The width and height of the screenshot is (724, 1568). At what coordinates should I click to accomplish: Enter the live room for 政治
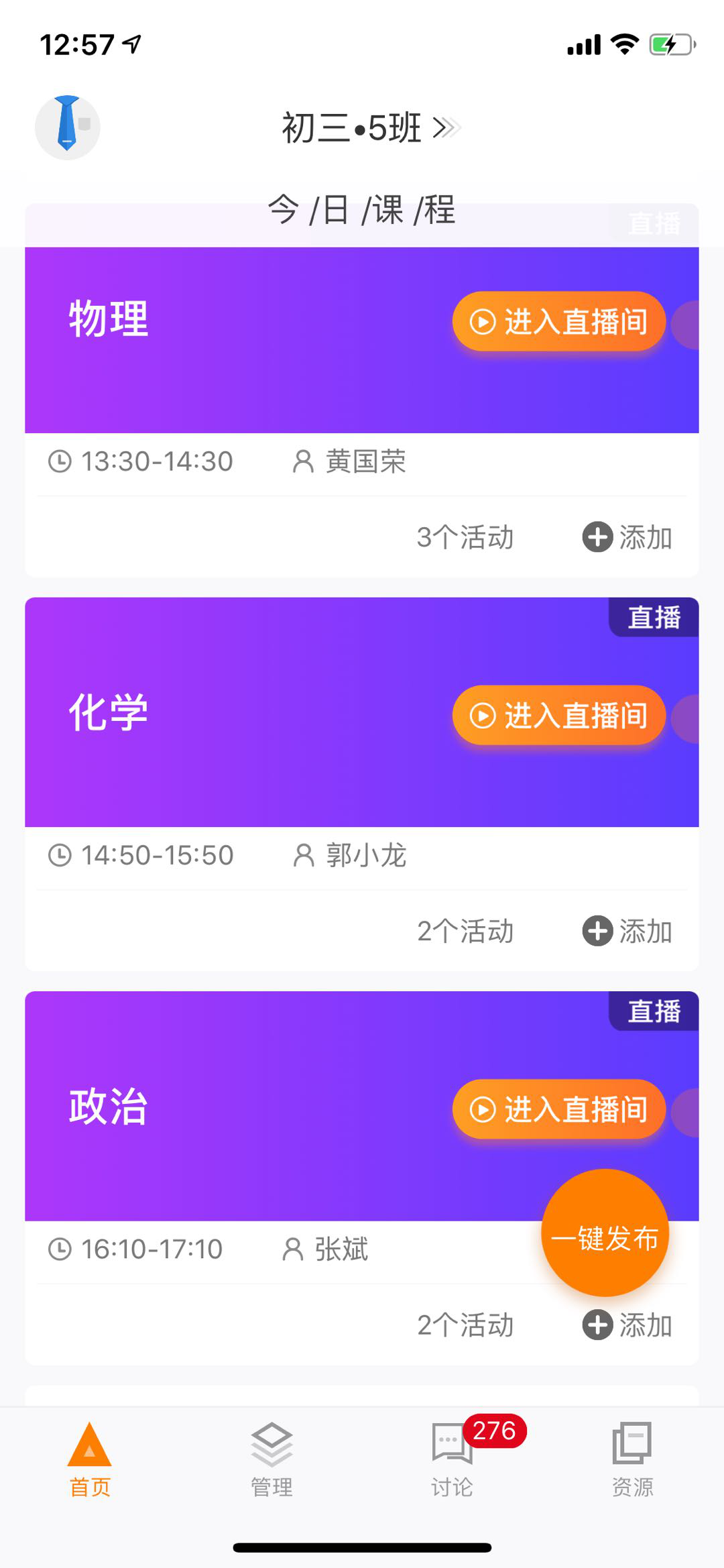click(x=559, y=1109)
